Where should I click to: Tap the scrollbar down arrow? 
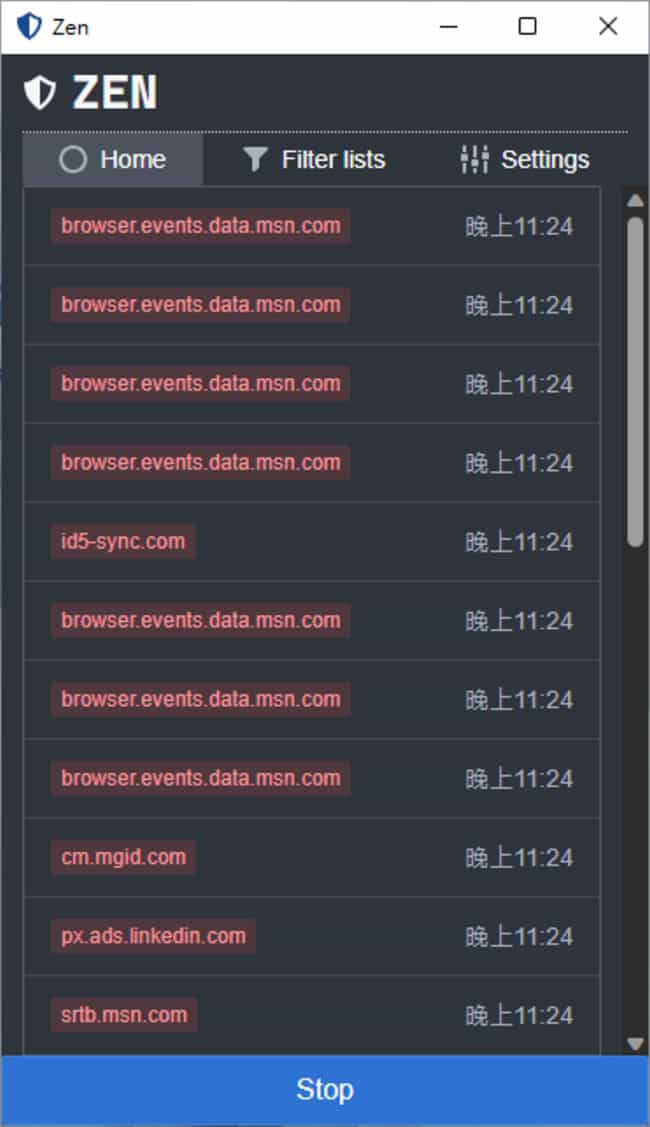635,1043
